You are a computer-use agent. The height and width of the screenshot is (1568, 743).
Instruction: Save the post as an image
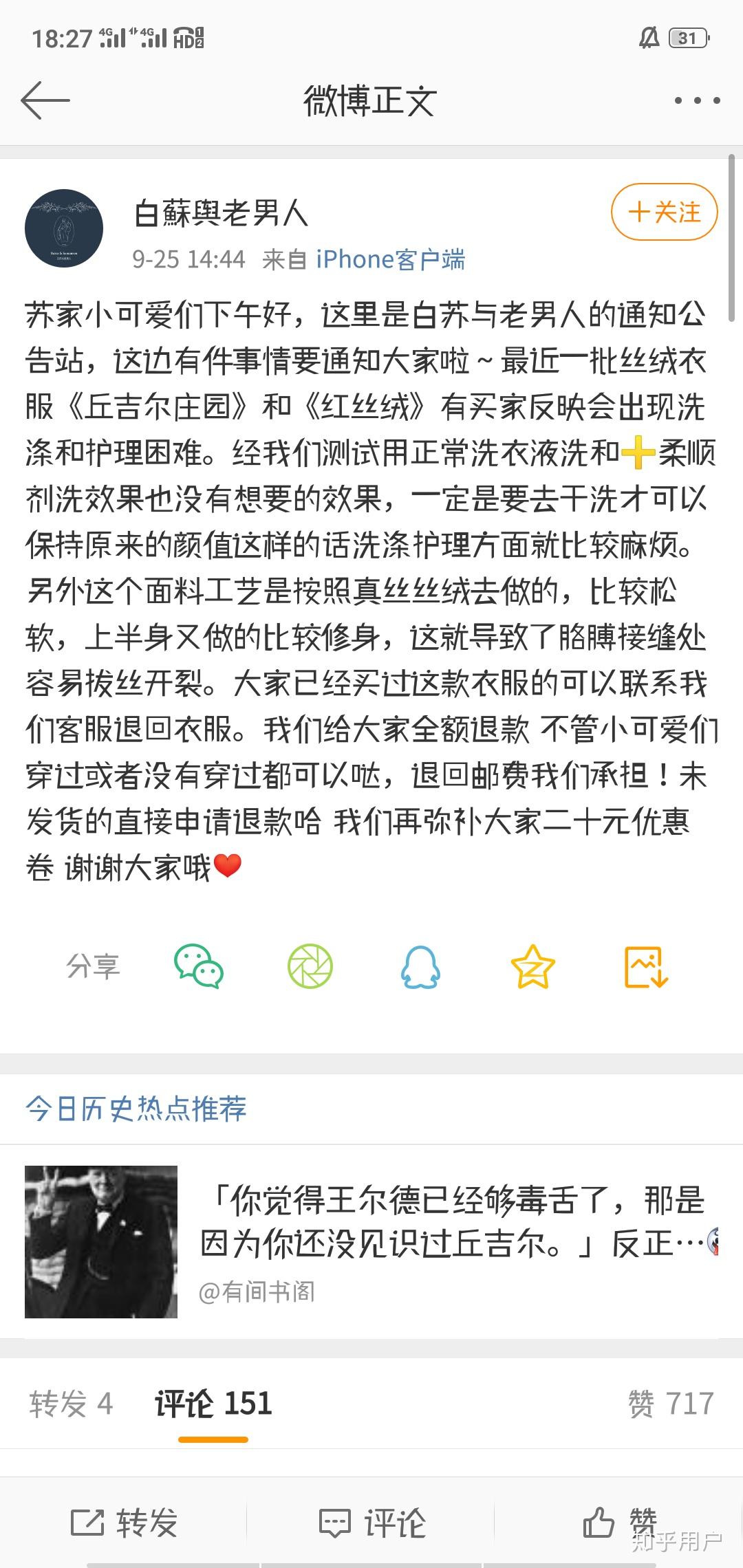tap(645, 966)
